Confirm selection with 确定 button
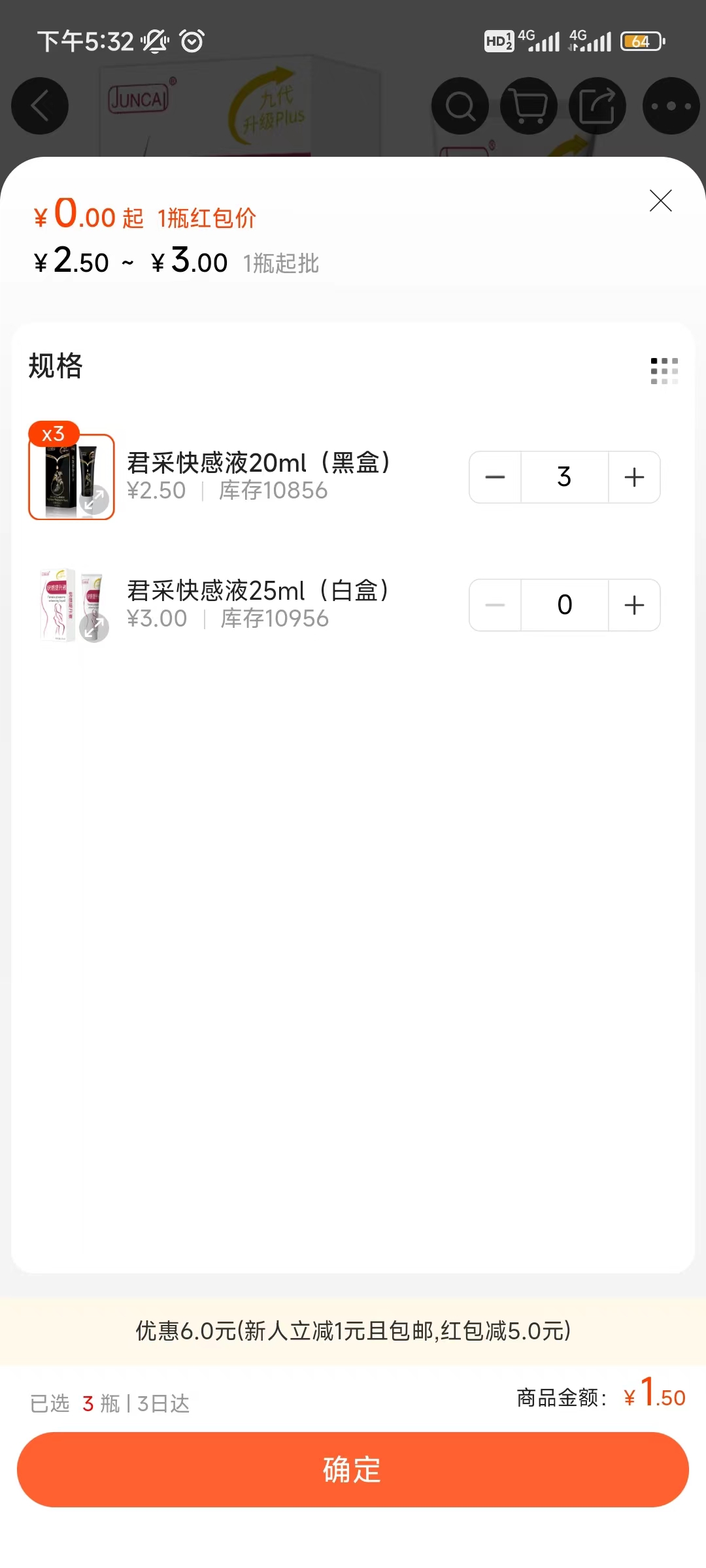This screenshot has height=1568, width=706. tap(353, 1469)
